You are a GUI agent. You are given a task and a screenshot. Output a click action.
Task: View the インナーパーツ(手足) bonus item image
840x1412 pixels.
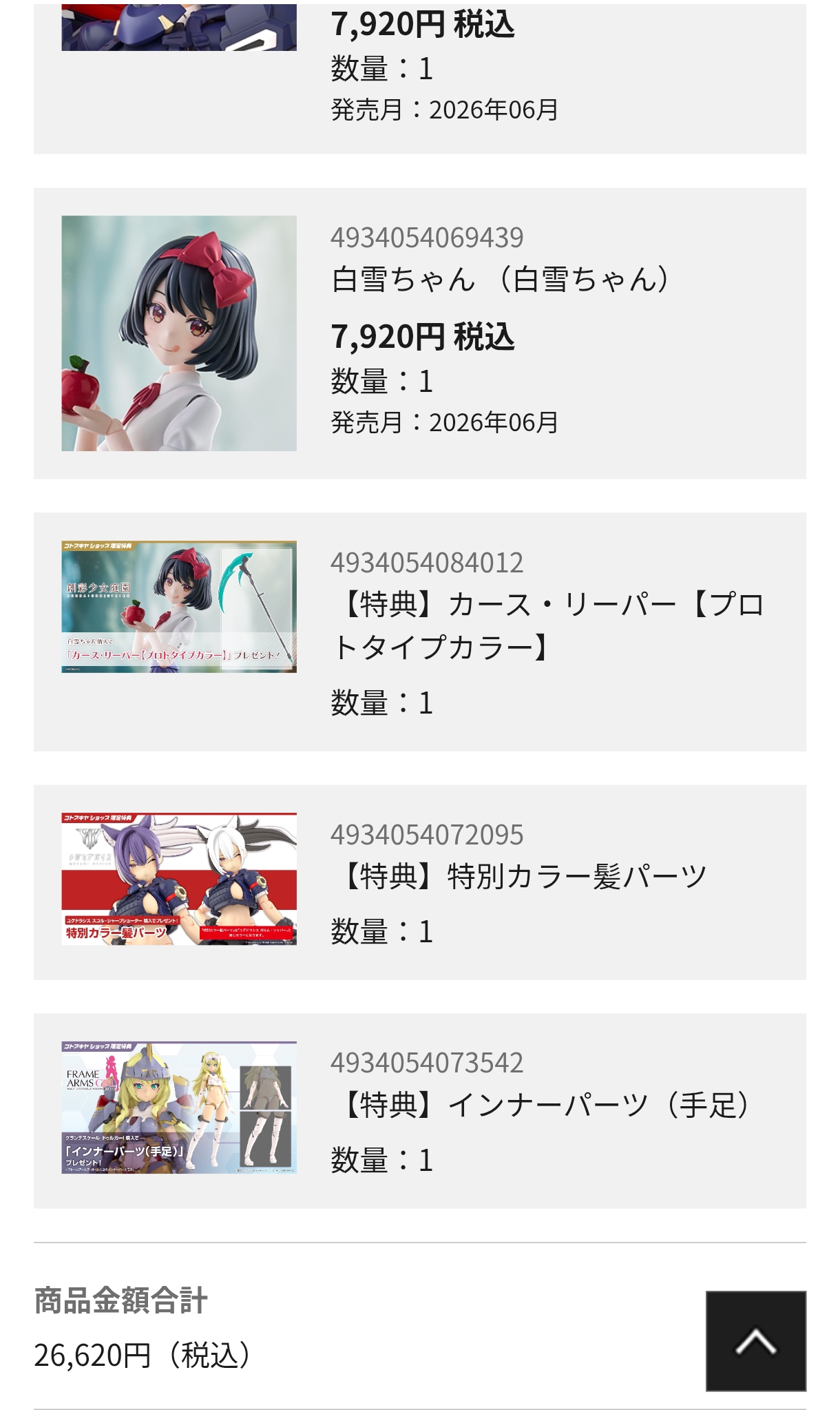coord(179,1107)
